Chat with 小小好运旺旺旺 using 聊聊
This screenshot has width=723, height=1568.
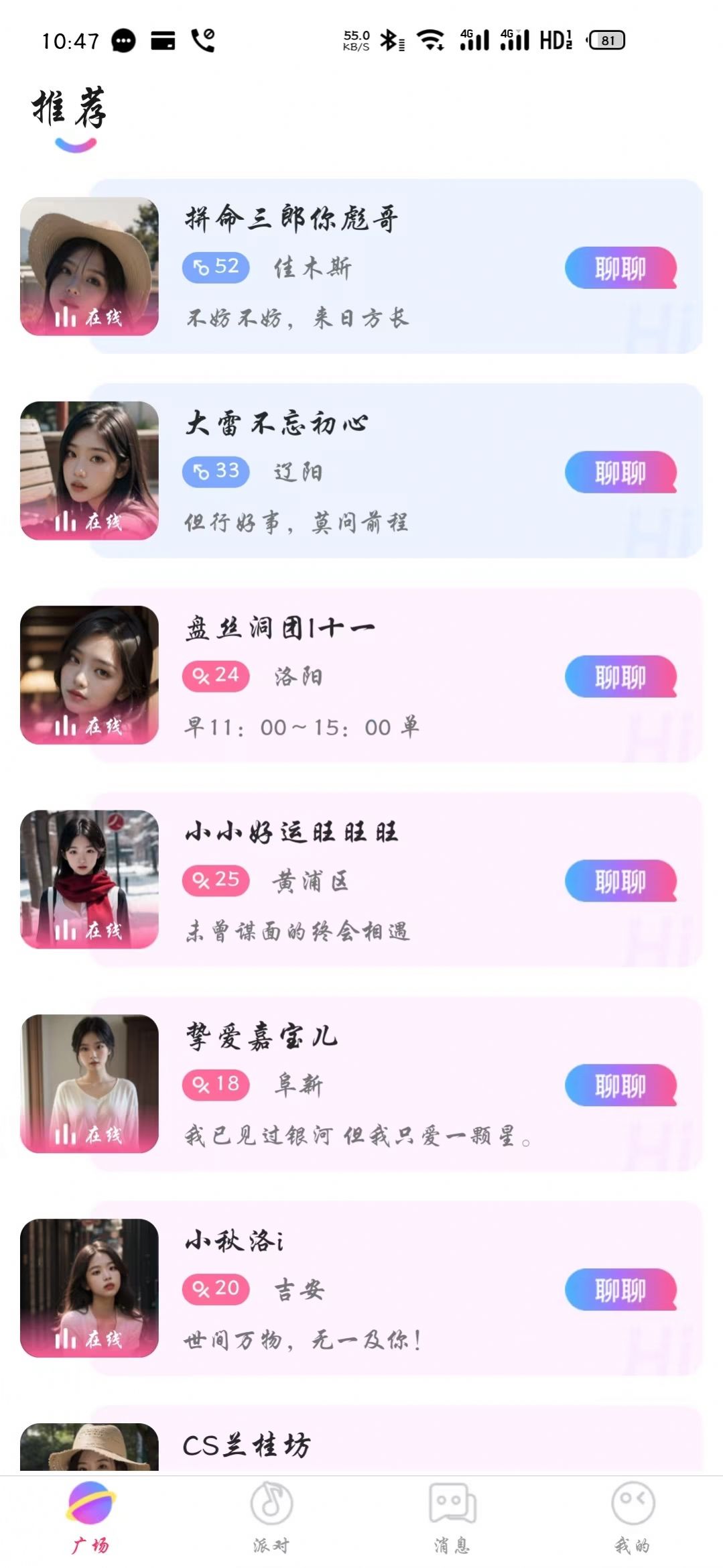[x=620, y=882]
